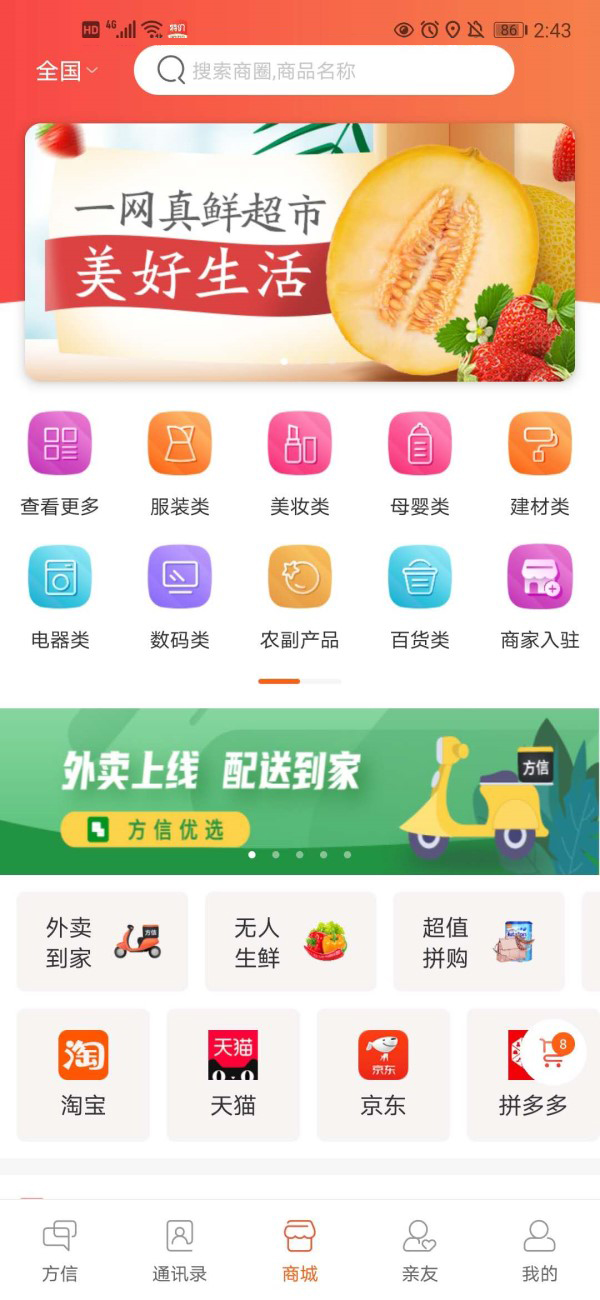Open the 超值拼购 card

click(x=478, y=942)
